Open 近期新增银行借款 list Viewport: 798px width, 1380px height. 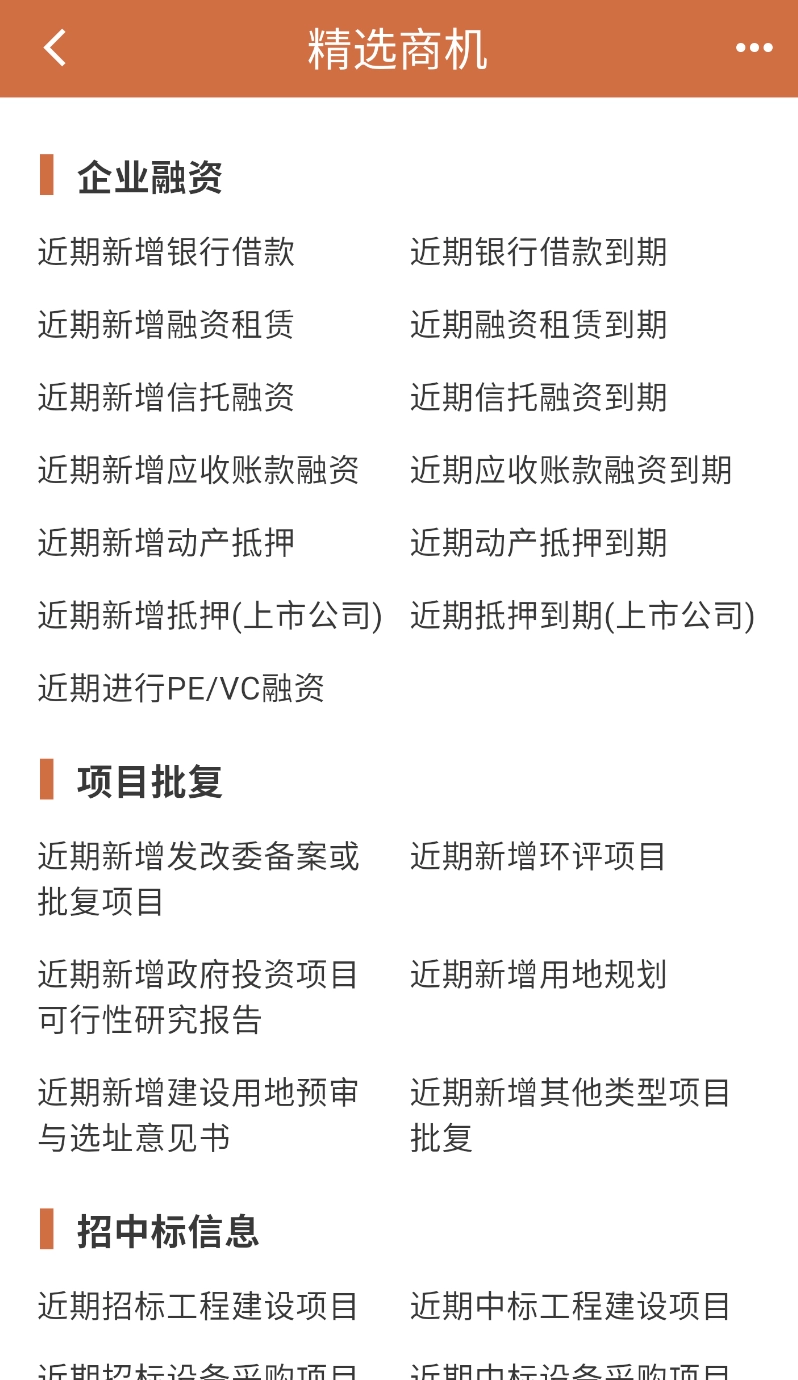click(x=165, y=254)
